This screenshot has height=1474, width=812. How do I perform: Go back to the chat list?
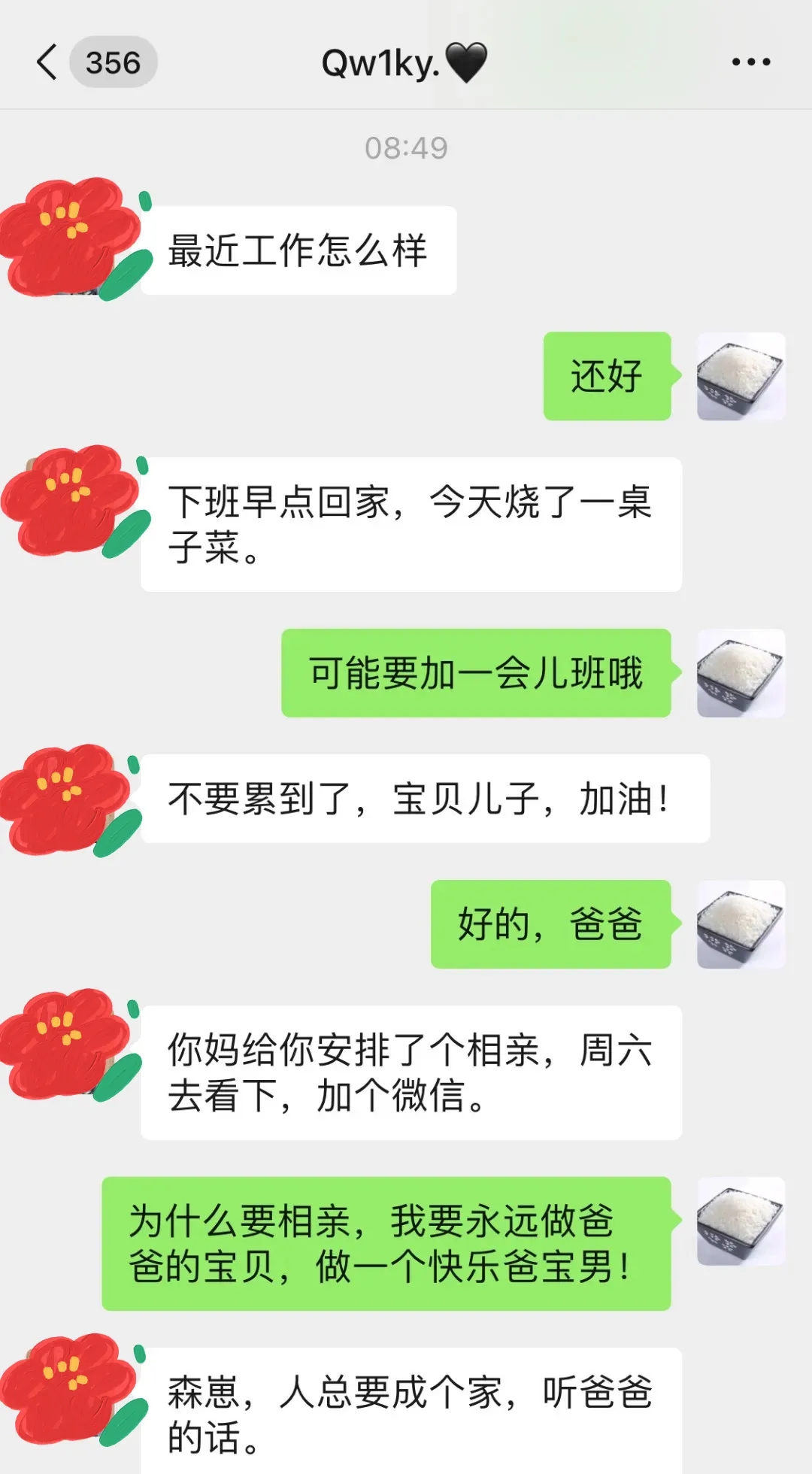pos(47,62)
